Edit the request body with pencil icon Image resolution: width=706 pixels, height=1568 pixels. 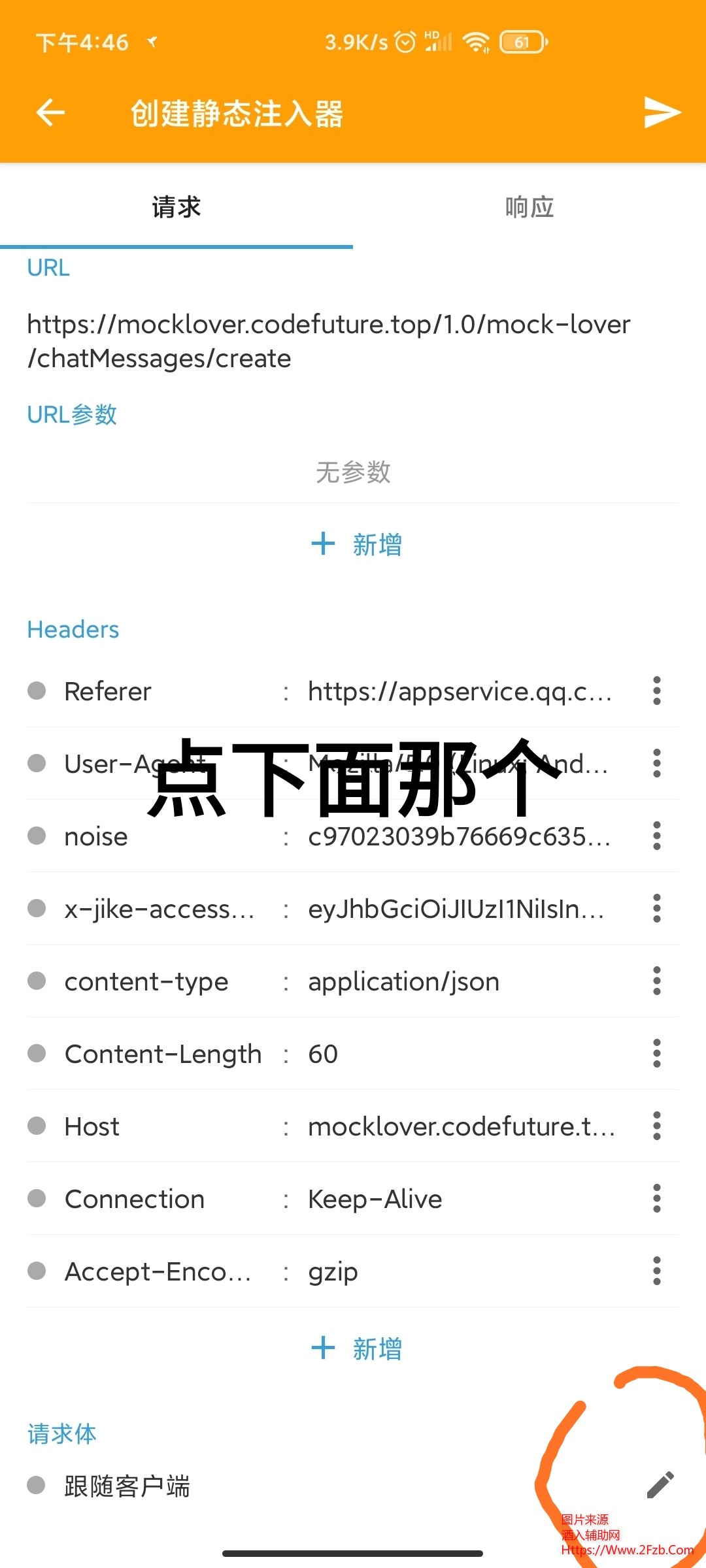(x=660, y=1485)
